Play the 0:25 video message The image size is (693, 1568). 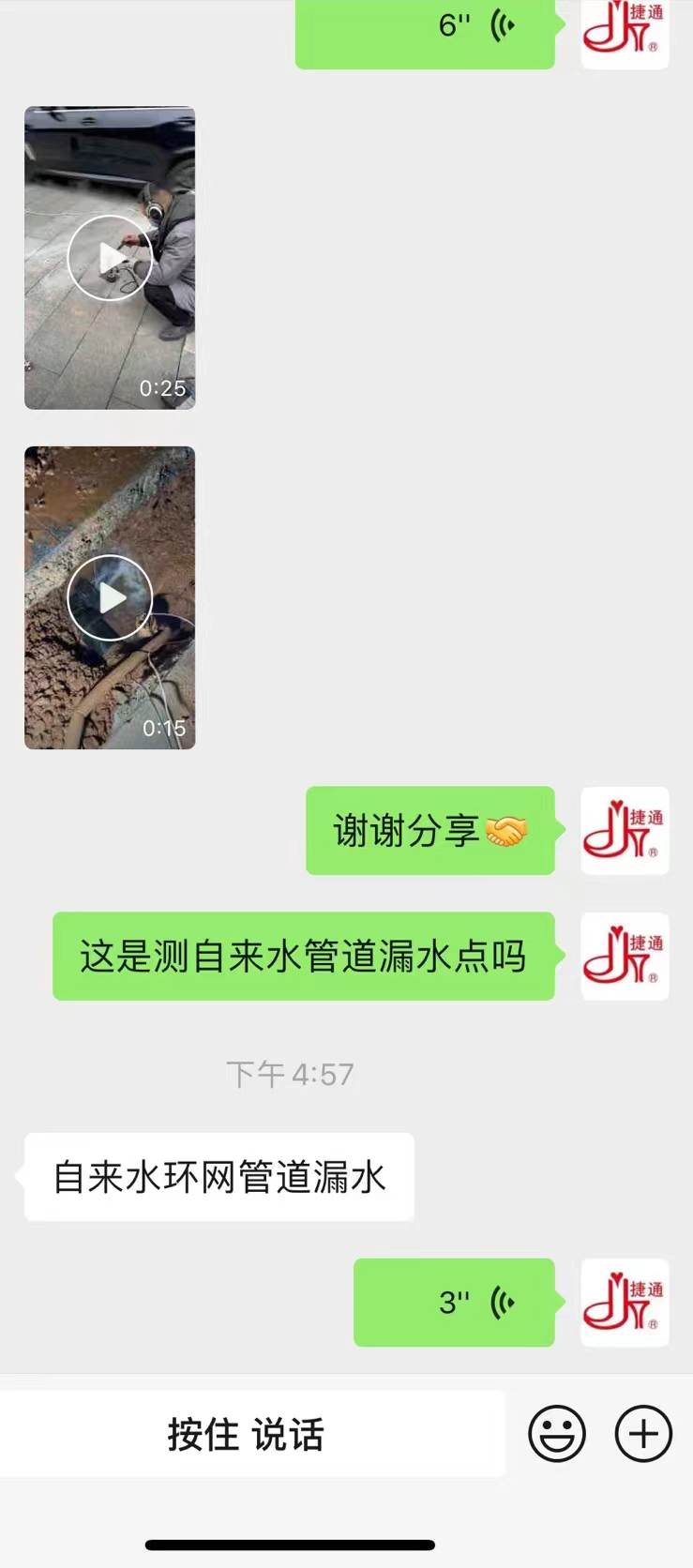point(110,258)
